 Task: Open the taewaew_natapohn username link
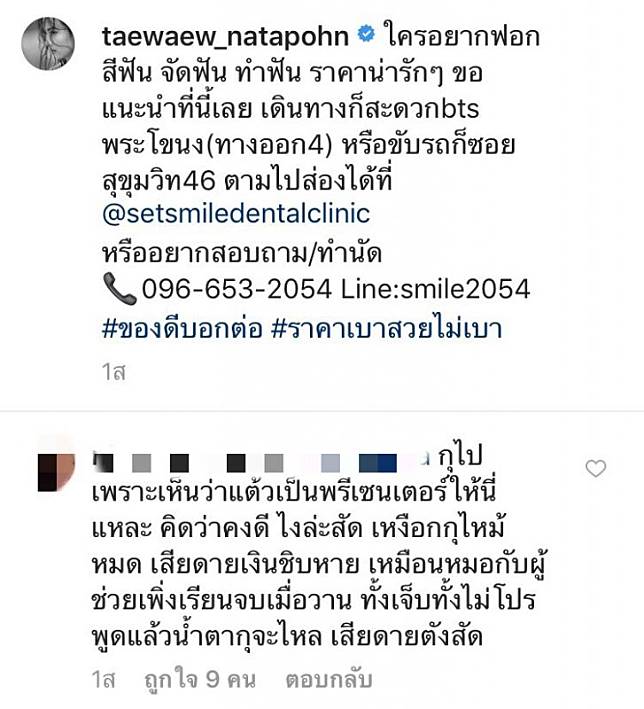coord(226,38)
